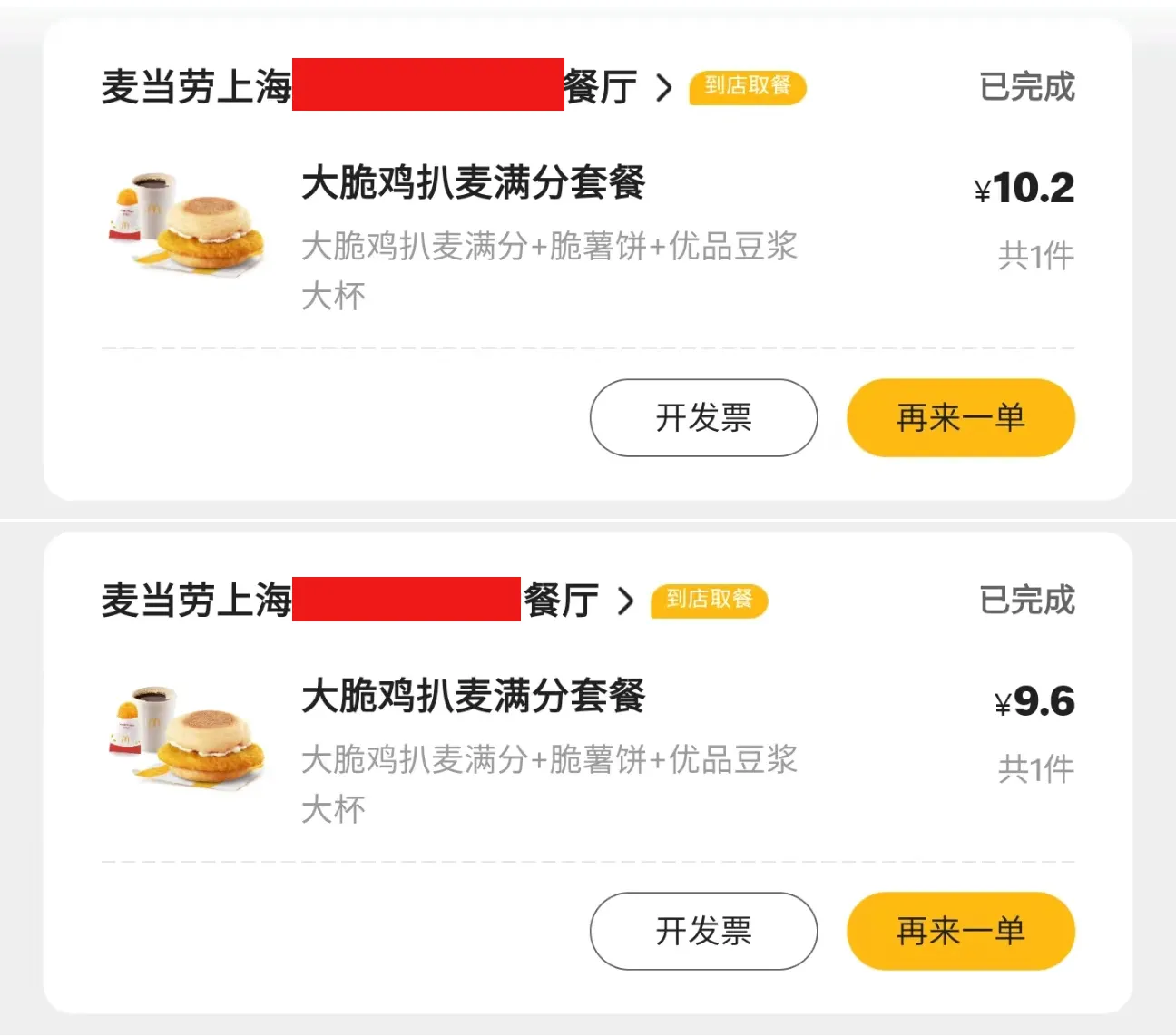The width and height of the screenshot is (1176, 1036).
Task: Tap 再来一单 on the ¥10.2 order
Action: tap(960, 418)
